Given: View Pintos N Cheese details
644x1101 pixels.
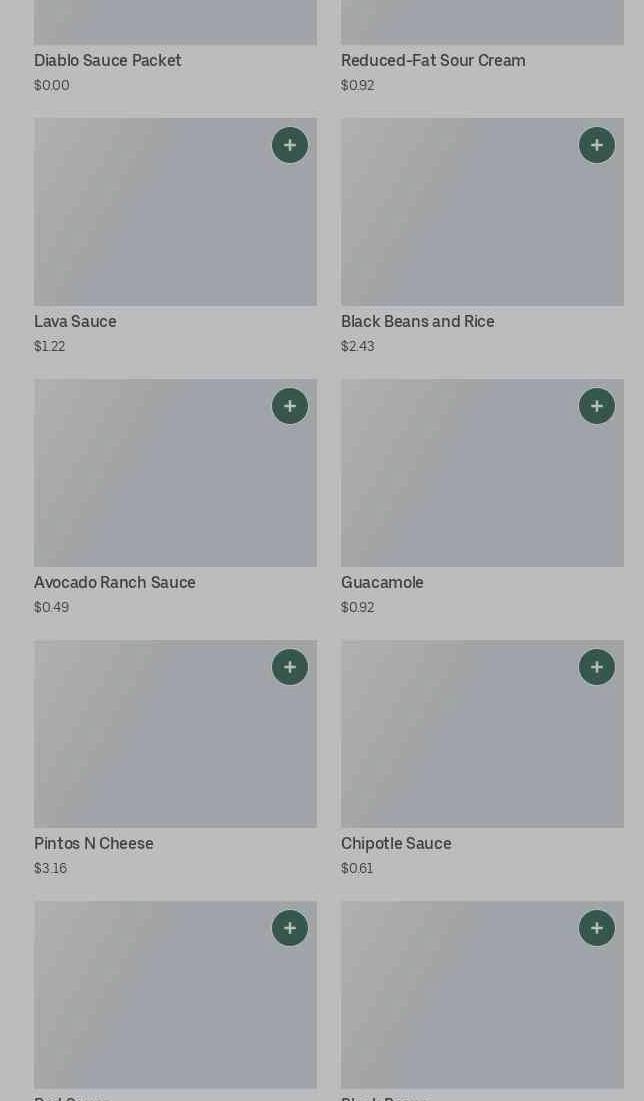Looking at the screenshot, I should point(175,758).
